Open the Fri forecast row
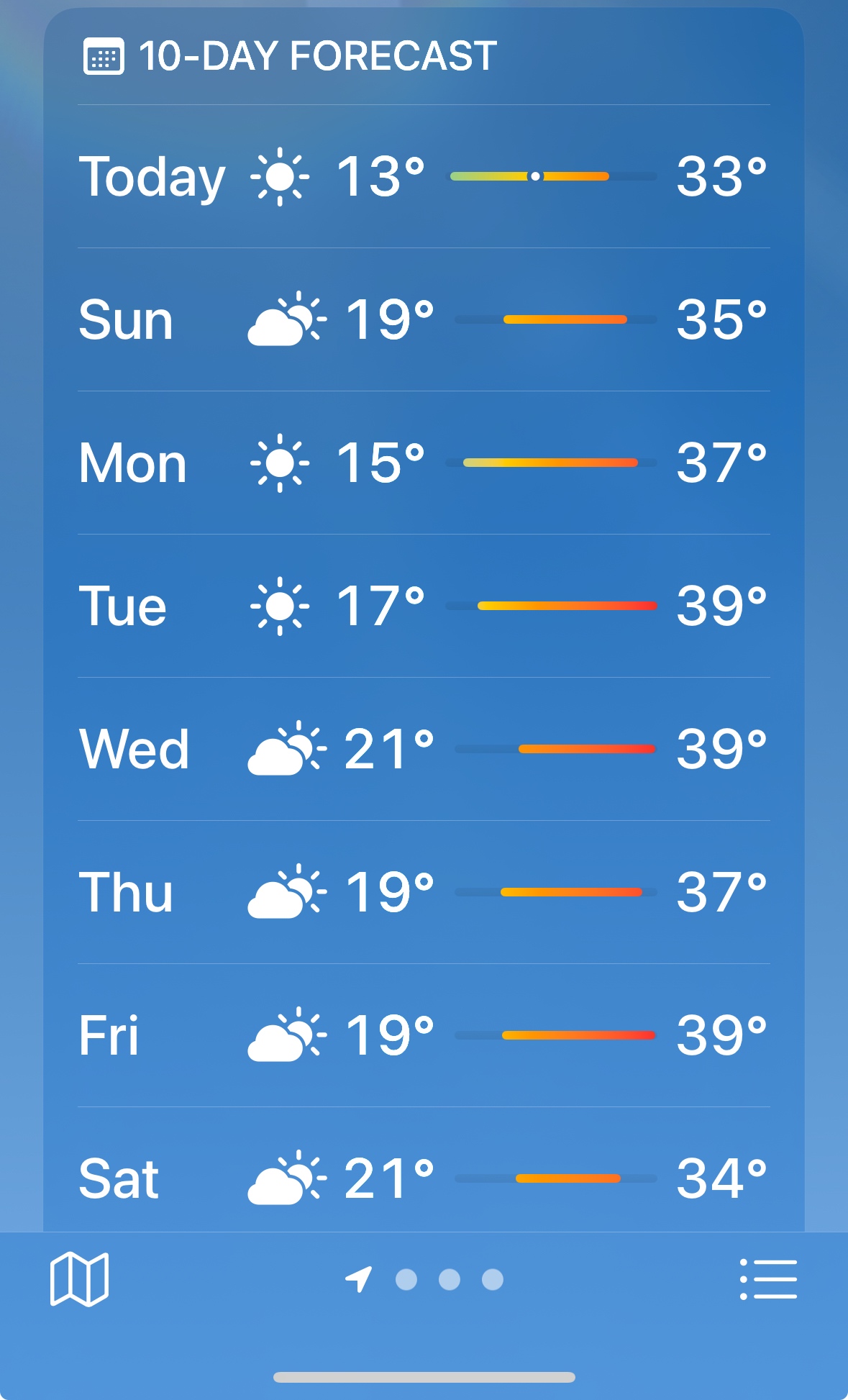This screenshot has height=1400, width=848. [x=423, y=1036]
